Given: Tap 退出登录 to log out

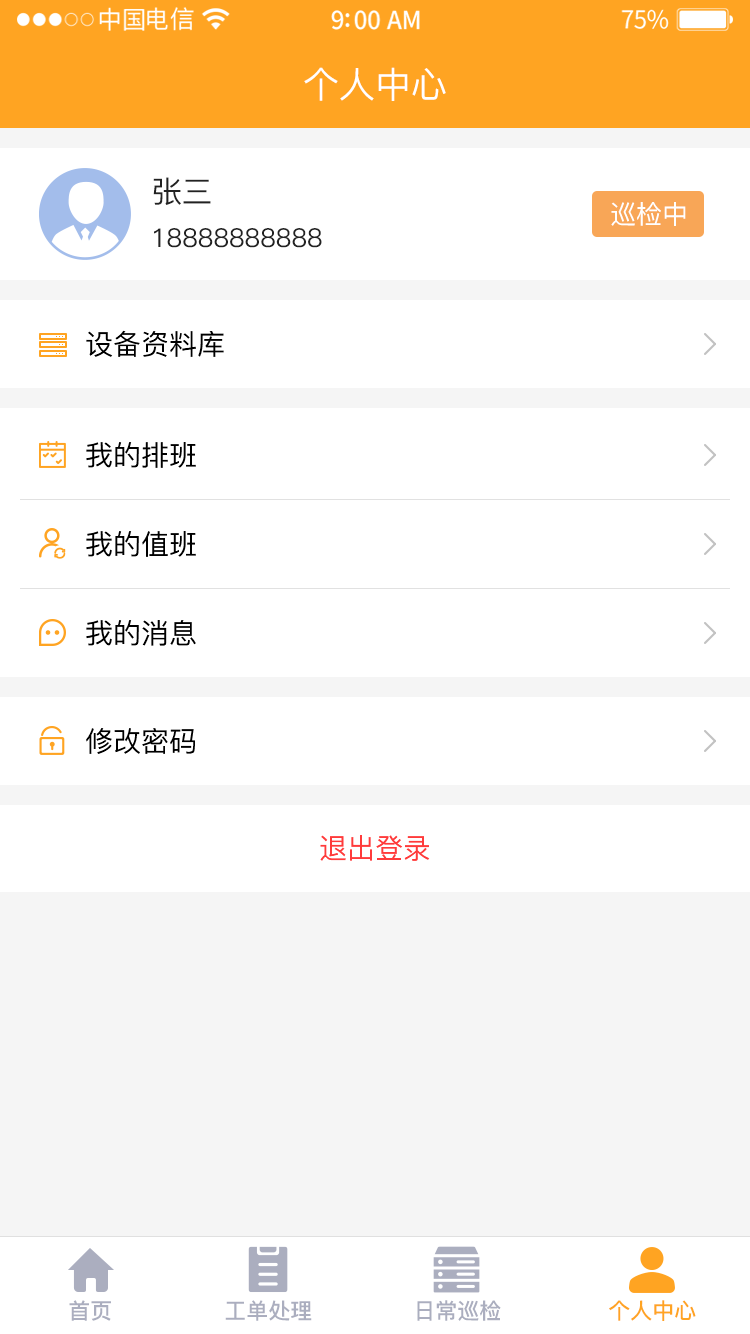Looking at the screenshot, I should click(x=375, y=849).
